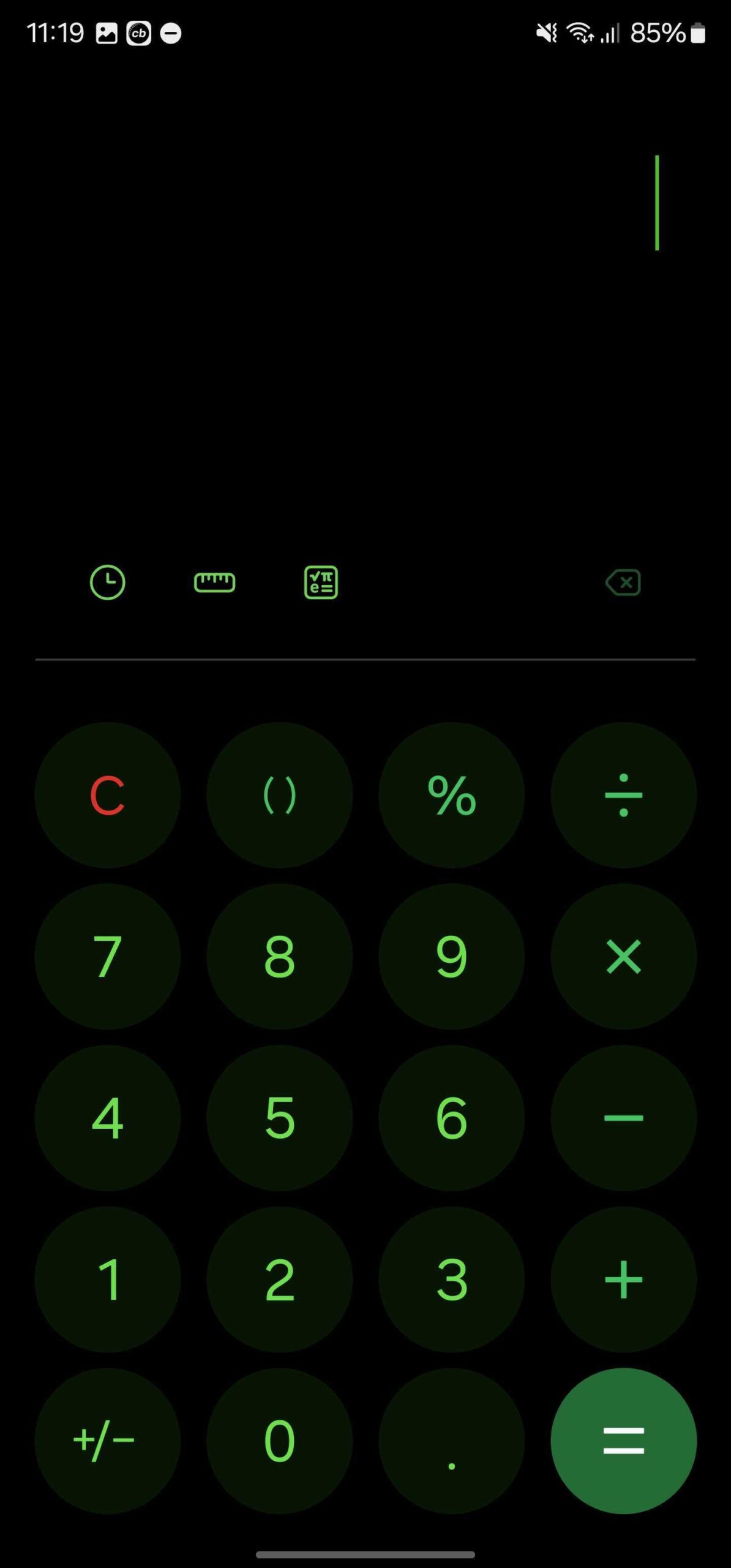Open the unit converter ruler icon
This screenshot has height=1568, width=731.
coord(214,582)
